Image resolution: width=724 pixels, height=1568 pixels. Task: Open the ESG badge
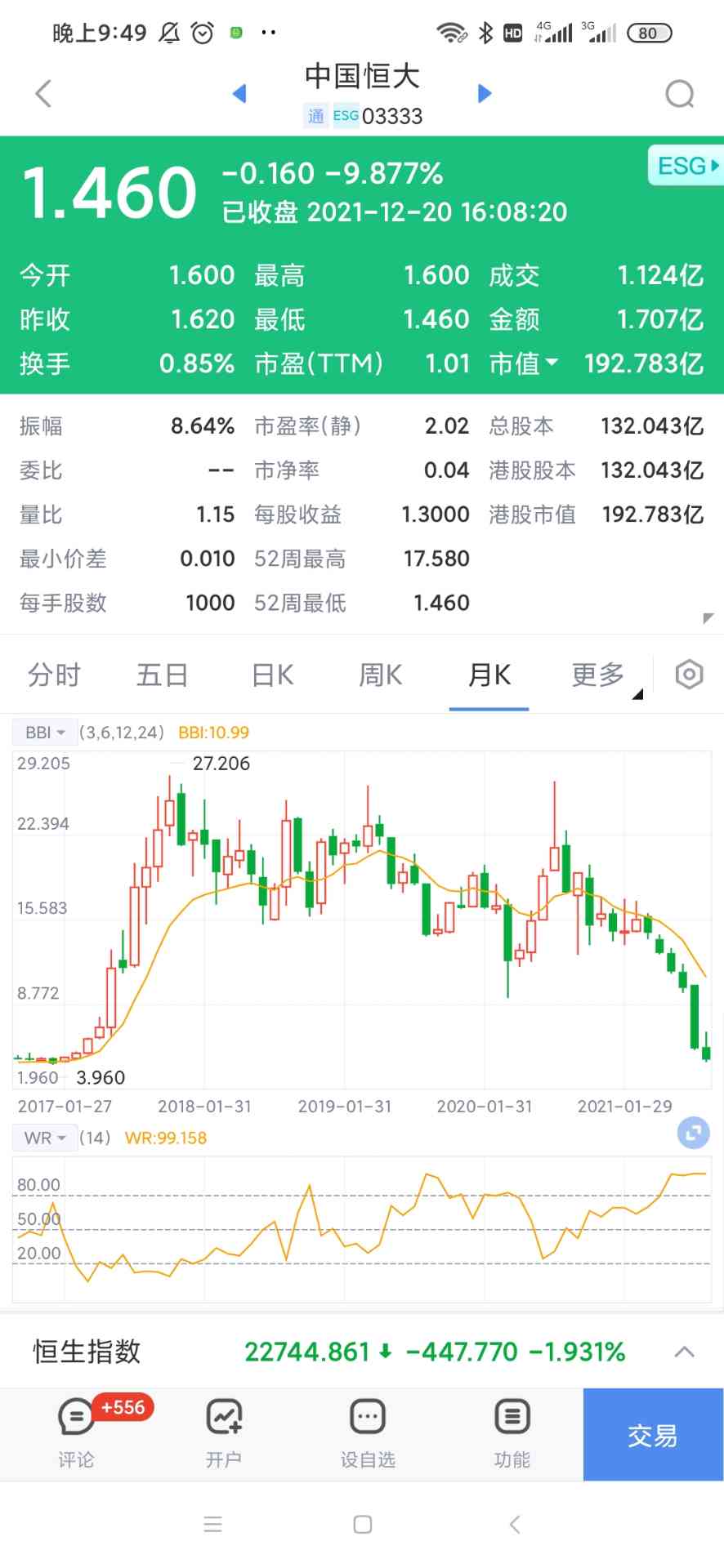coord(686,166)
